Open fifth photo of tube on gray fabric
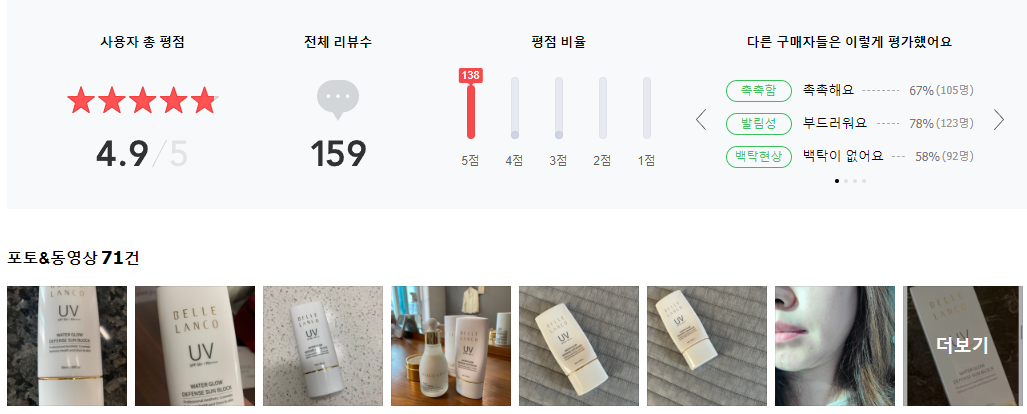 coord(579,346)
